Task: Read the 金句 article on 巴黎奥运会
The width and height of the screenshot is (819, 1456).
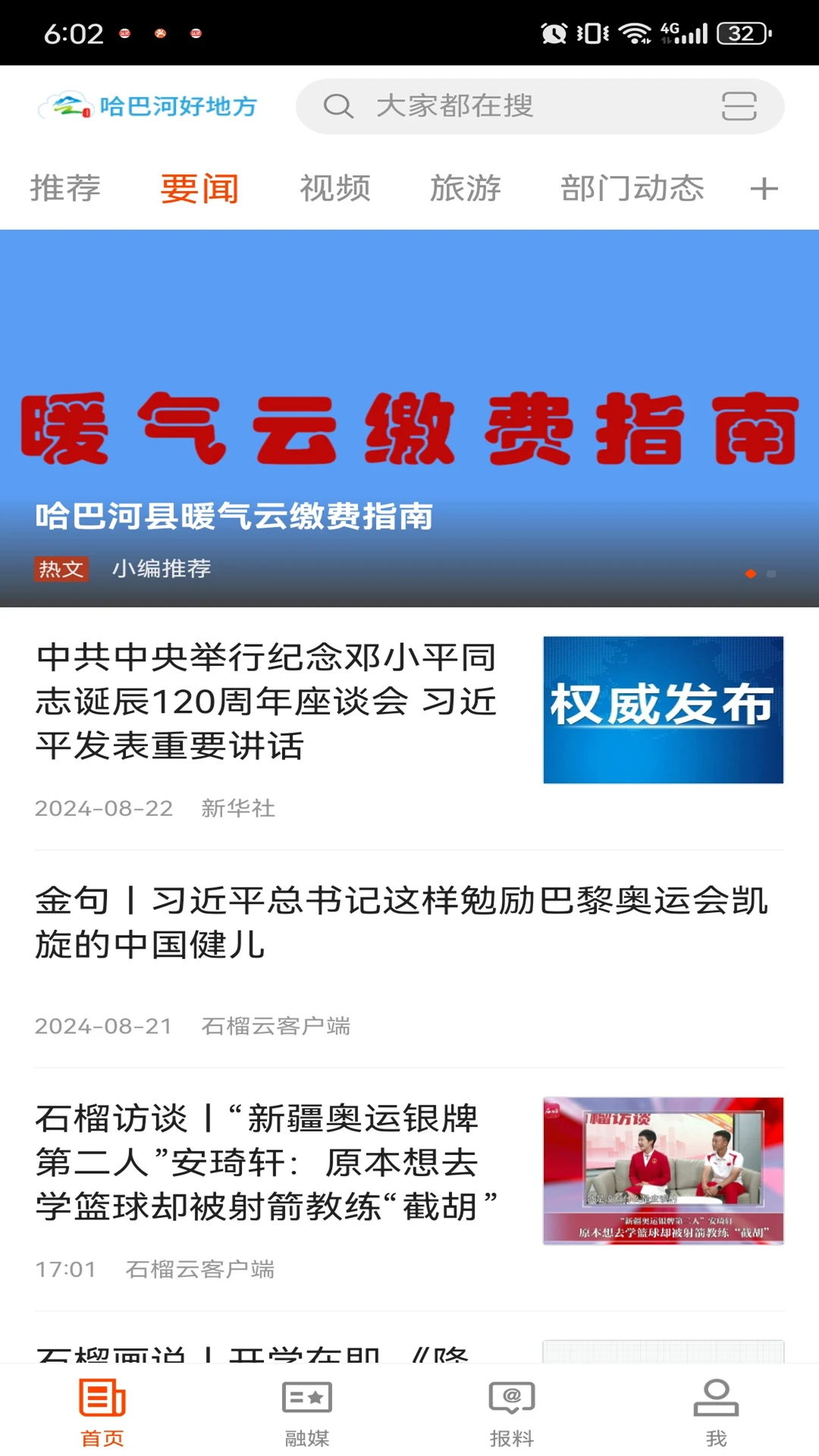Action: tap(402, 923)
